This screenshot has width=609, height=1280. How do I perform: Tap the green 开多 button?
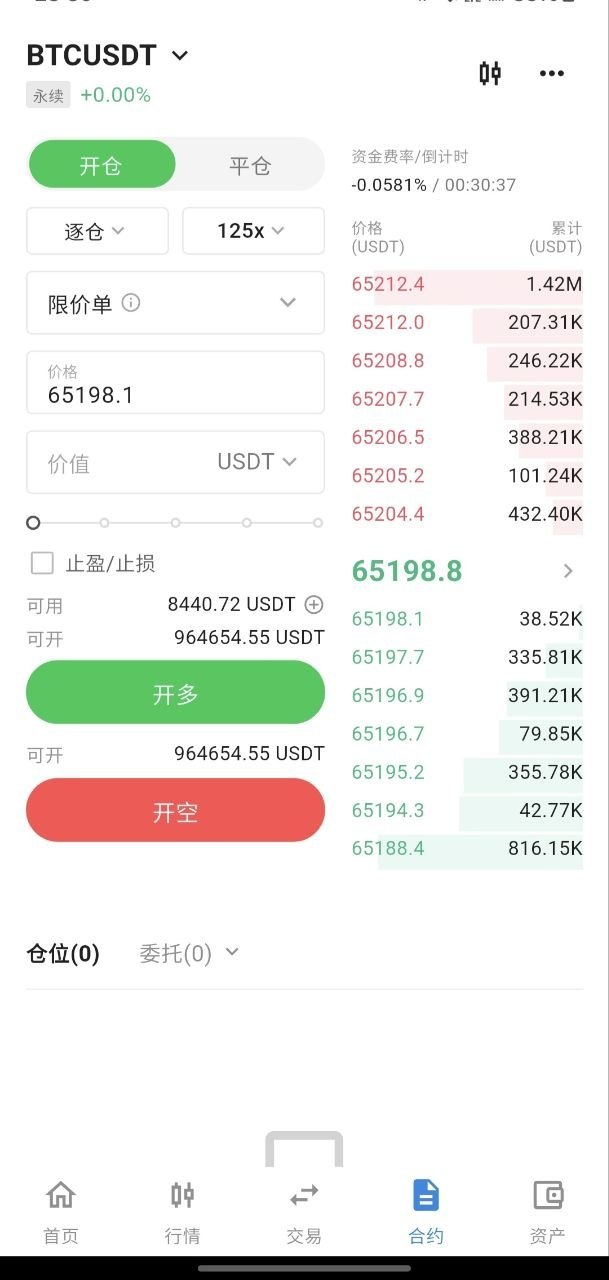[x=175, y=692]
